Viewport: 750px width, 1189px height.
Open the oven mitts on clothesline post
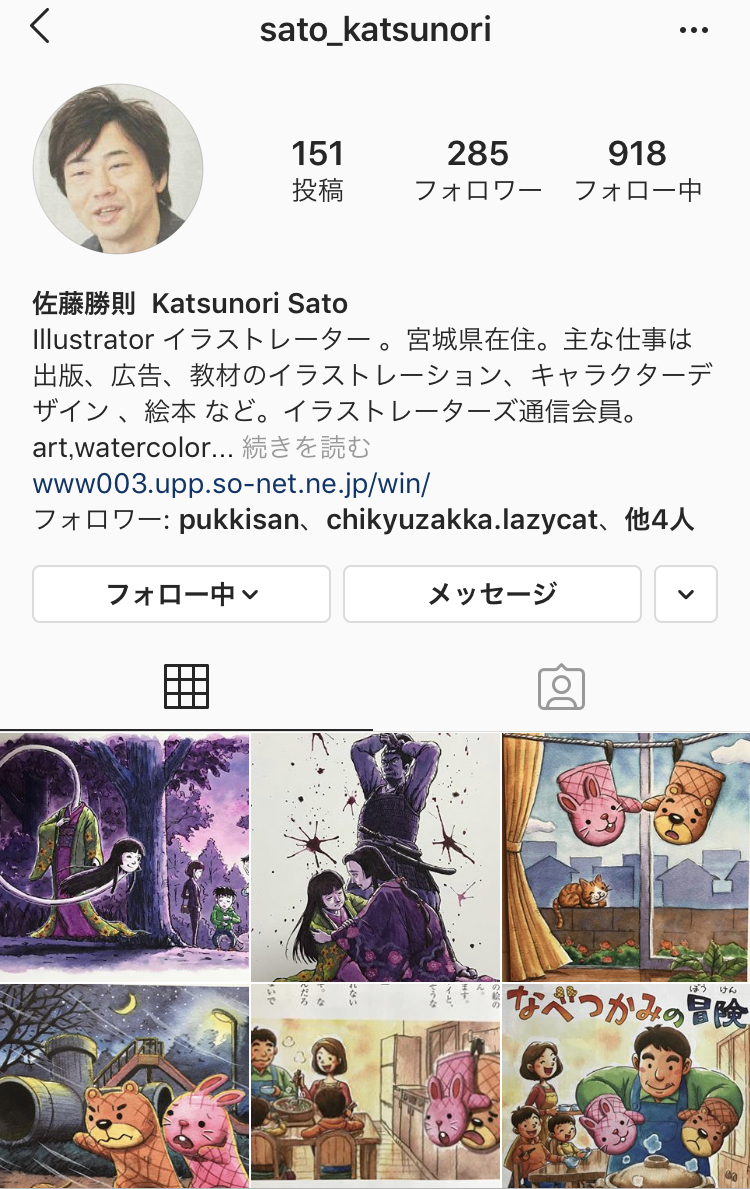626,857
